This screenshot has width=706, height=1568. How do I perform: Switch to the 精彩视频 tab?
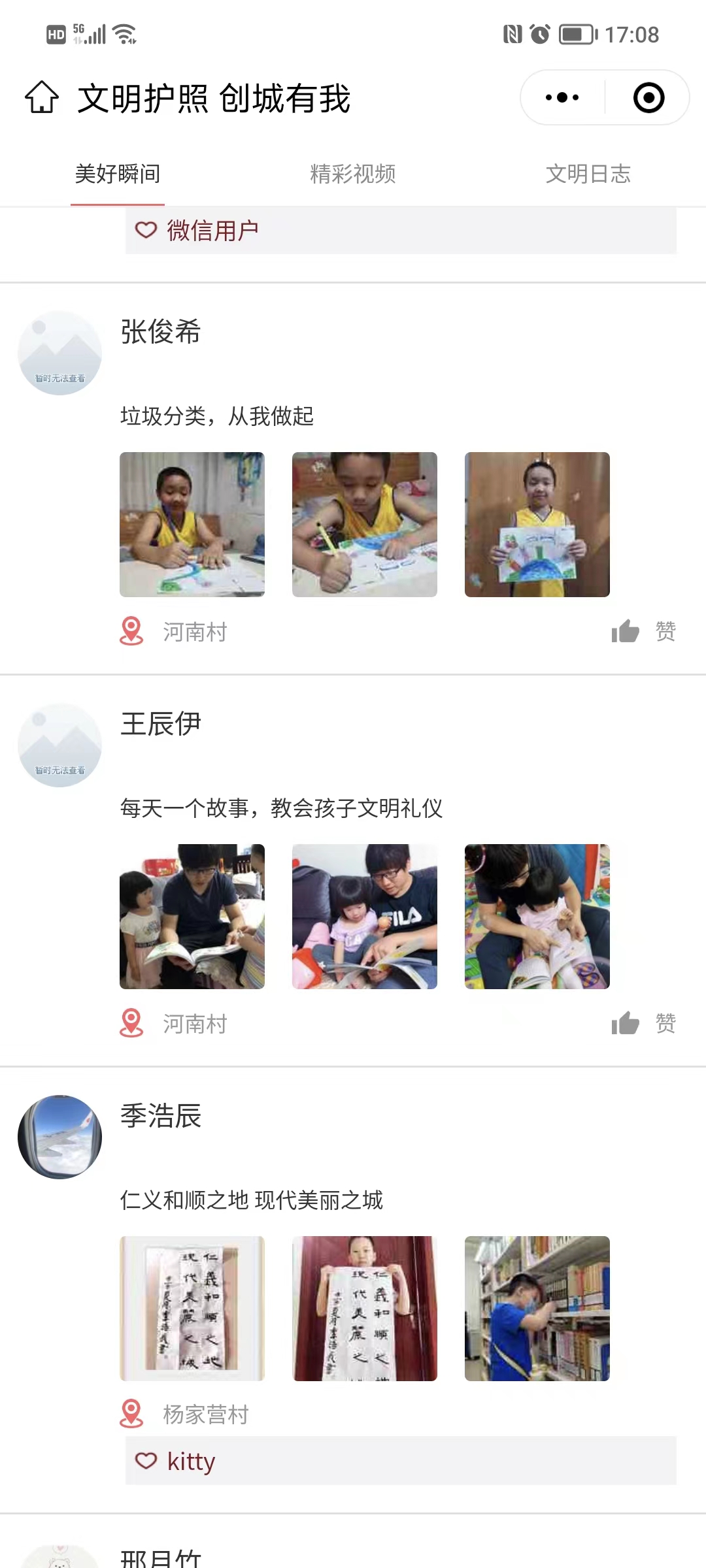coord(352,174)
